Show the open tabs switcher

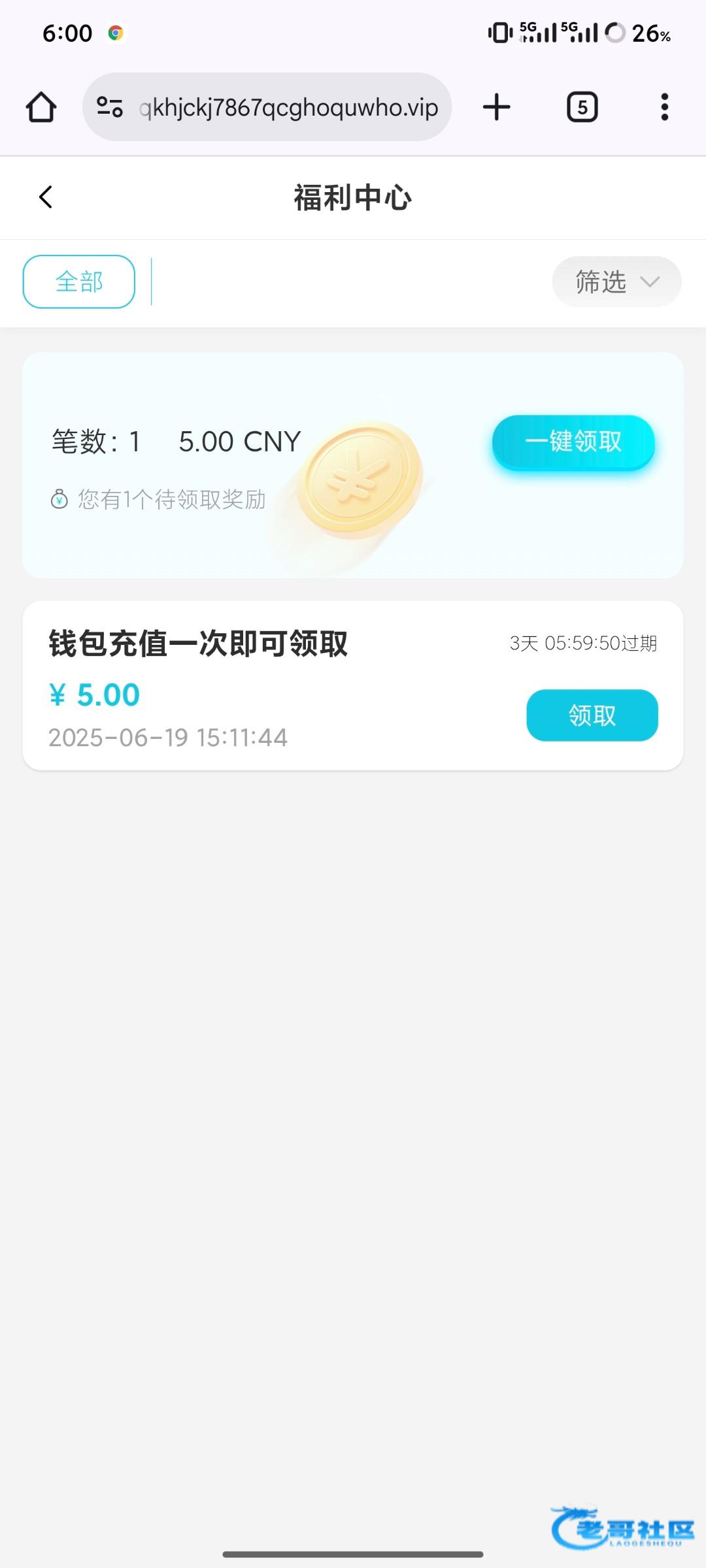(x=582, y=107)
